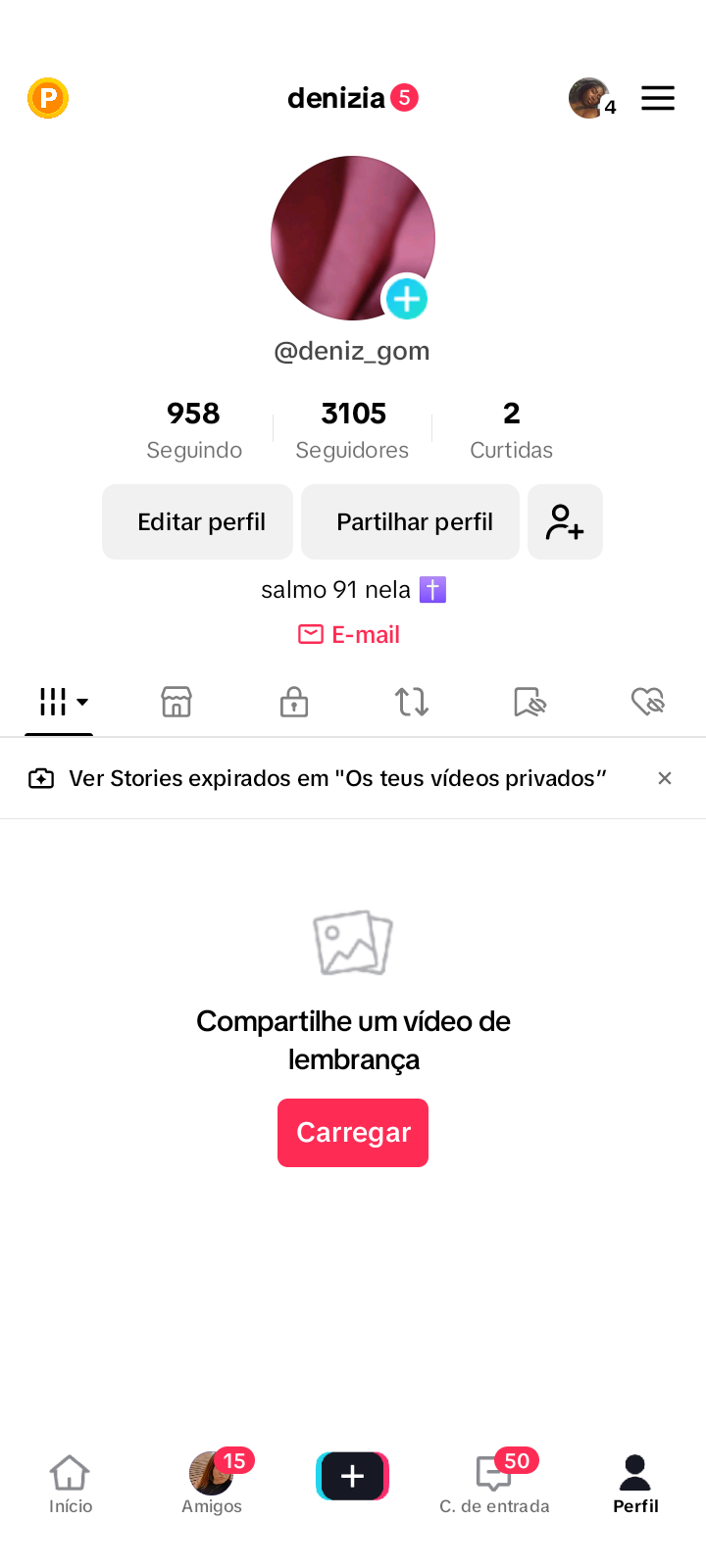The height and width of the screenshot is (1568, 706).
Task: Open the Seguindo list
Action: [x=194, y=429]
